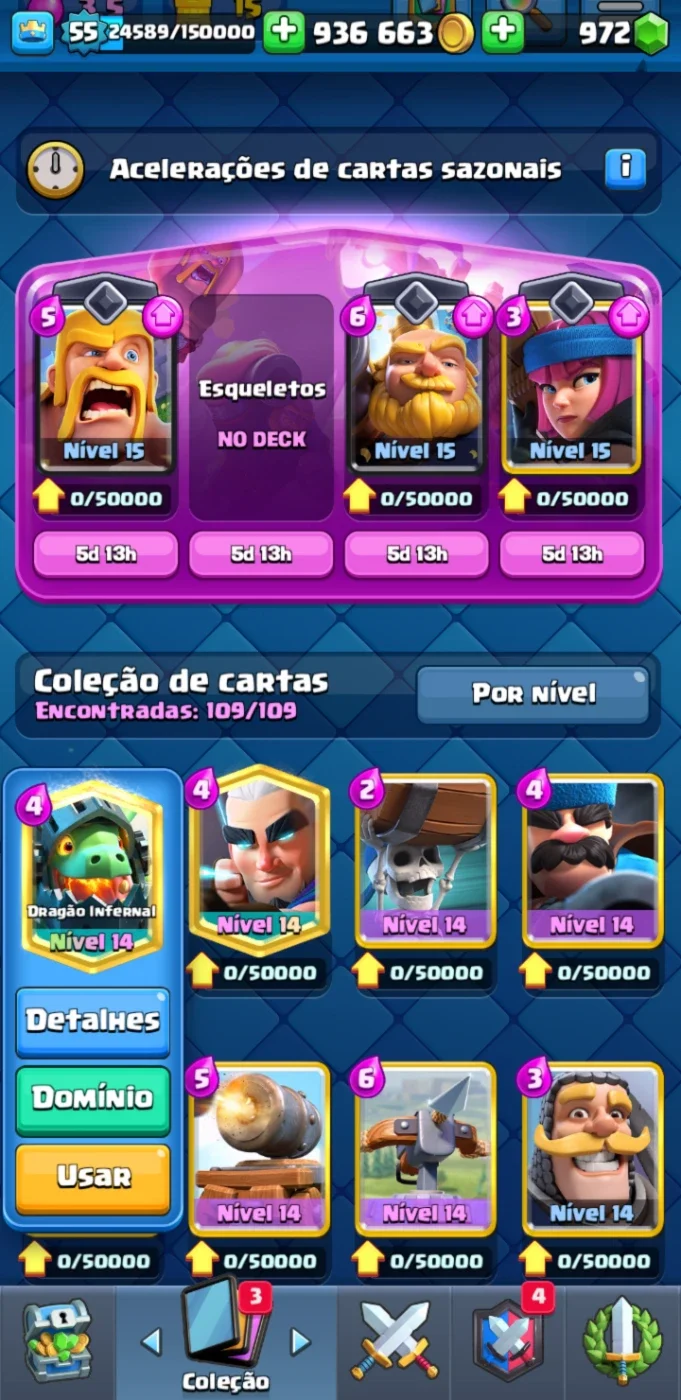Tap Usar to add Dragão Infernal to deck
The image size is (681, 1400).
pyautogui.click(x=93, y=1177)
